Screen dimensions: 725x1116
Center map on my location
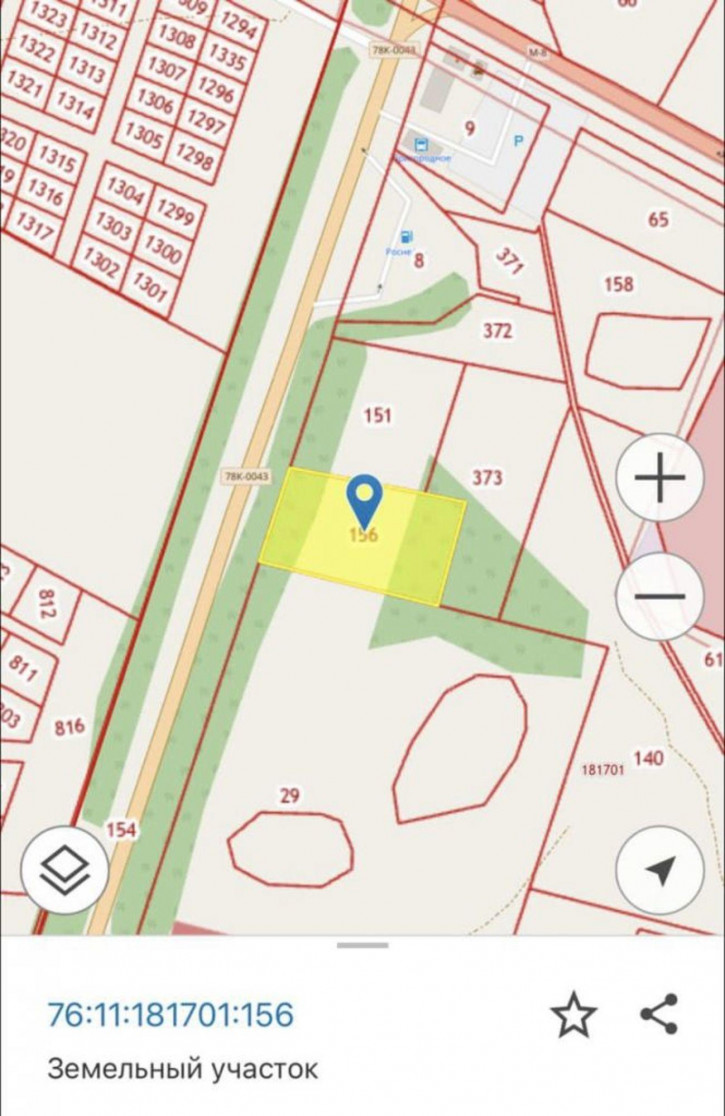[660, 871]
